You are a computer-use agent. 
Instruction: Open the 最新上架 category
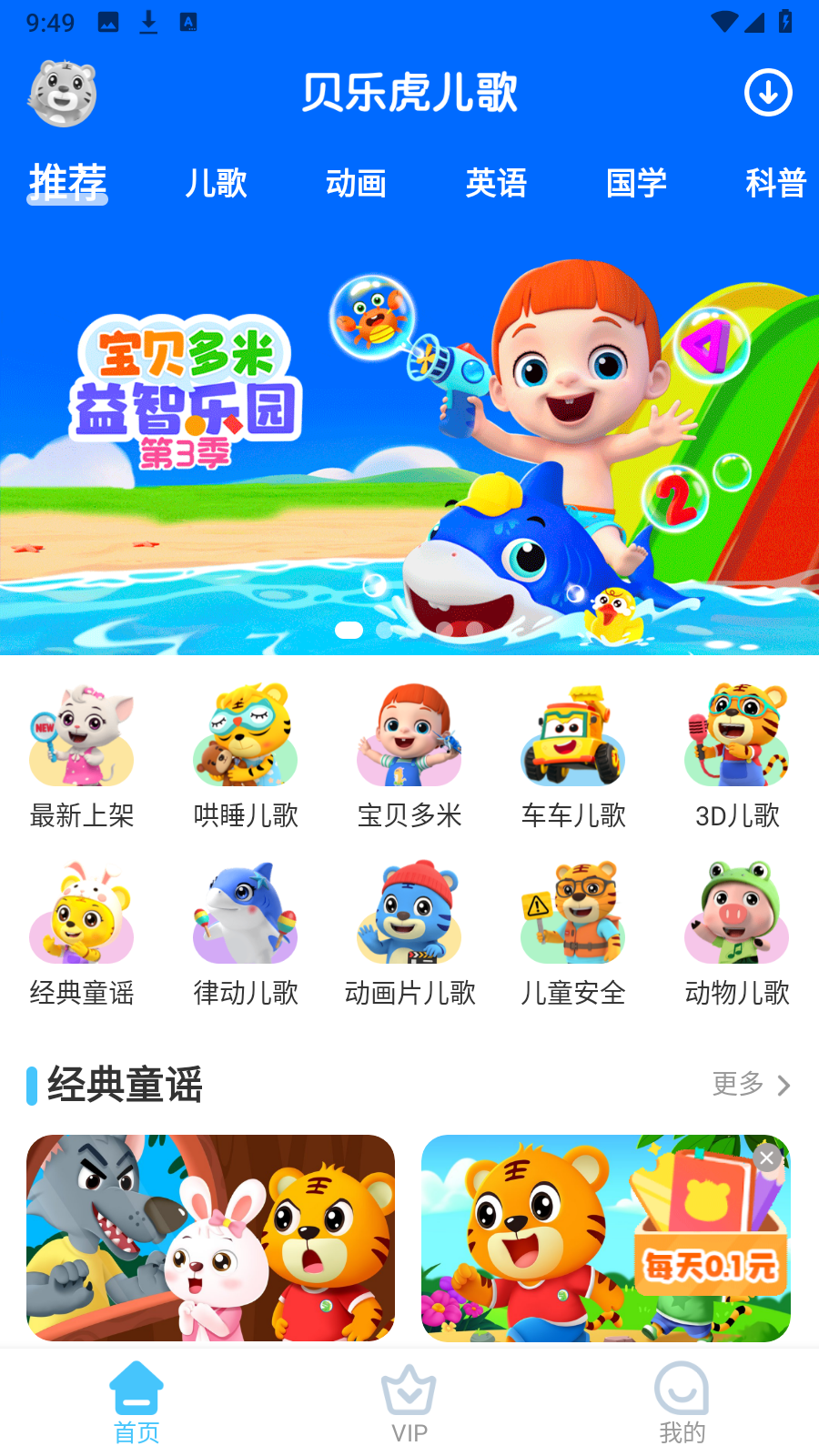82,757
